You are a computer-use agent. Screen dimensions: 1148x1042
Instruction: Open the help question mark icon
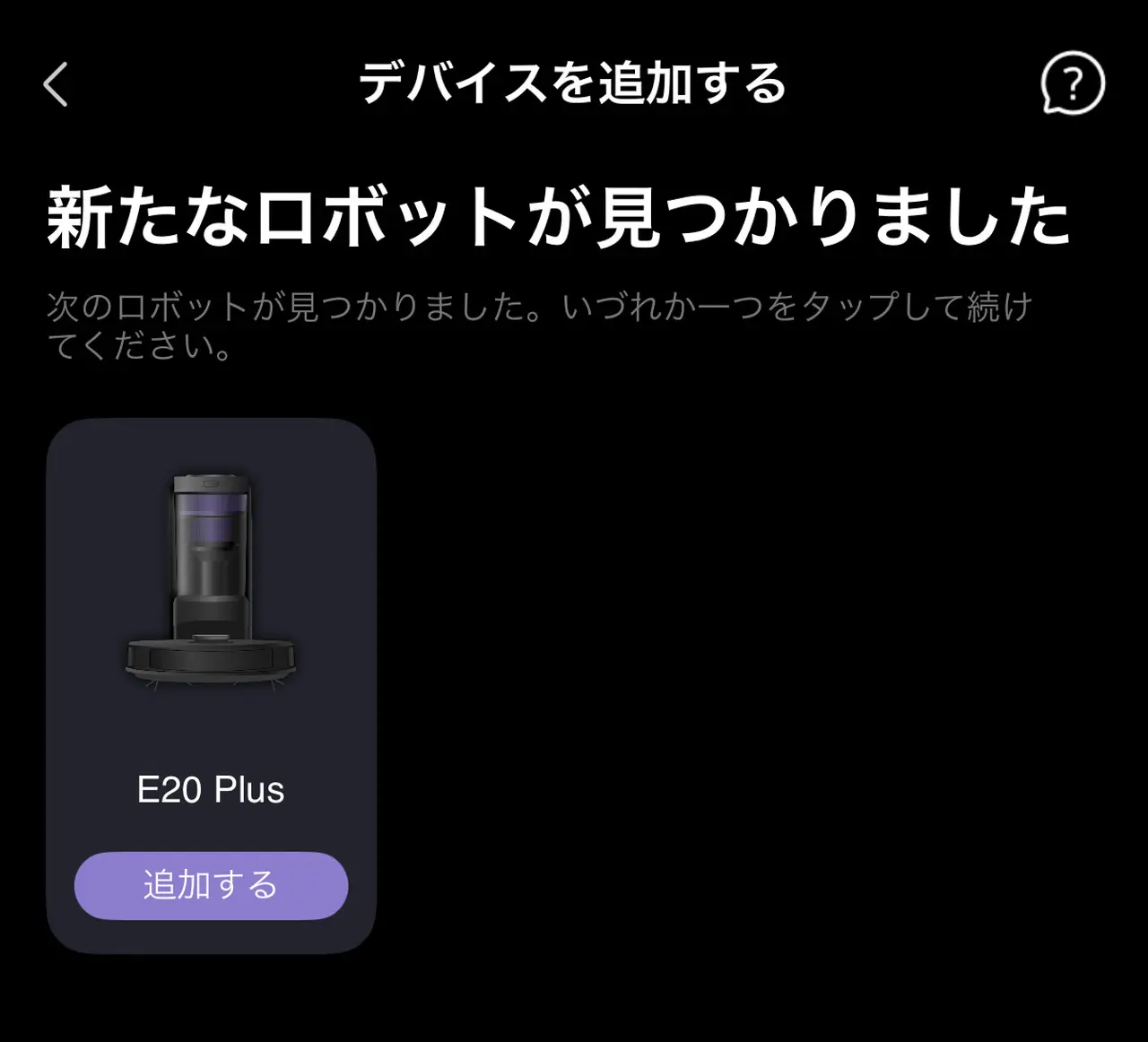pos(1072,84)
